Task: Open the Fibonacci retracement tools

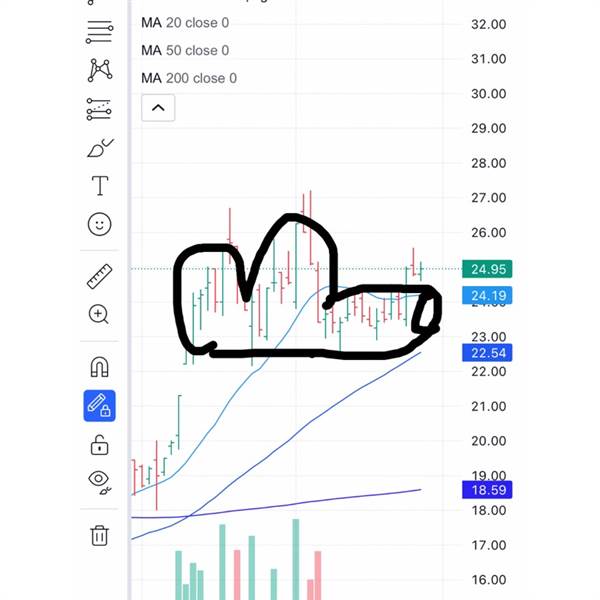Action: (x=99, y=31)
